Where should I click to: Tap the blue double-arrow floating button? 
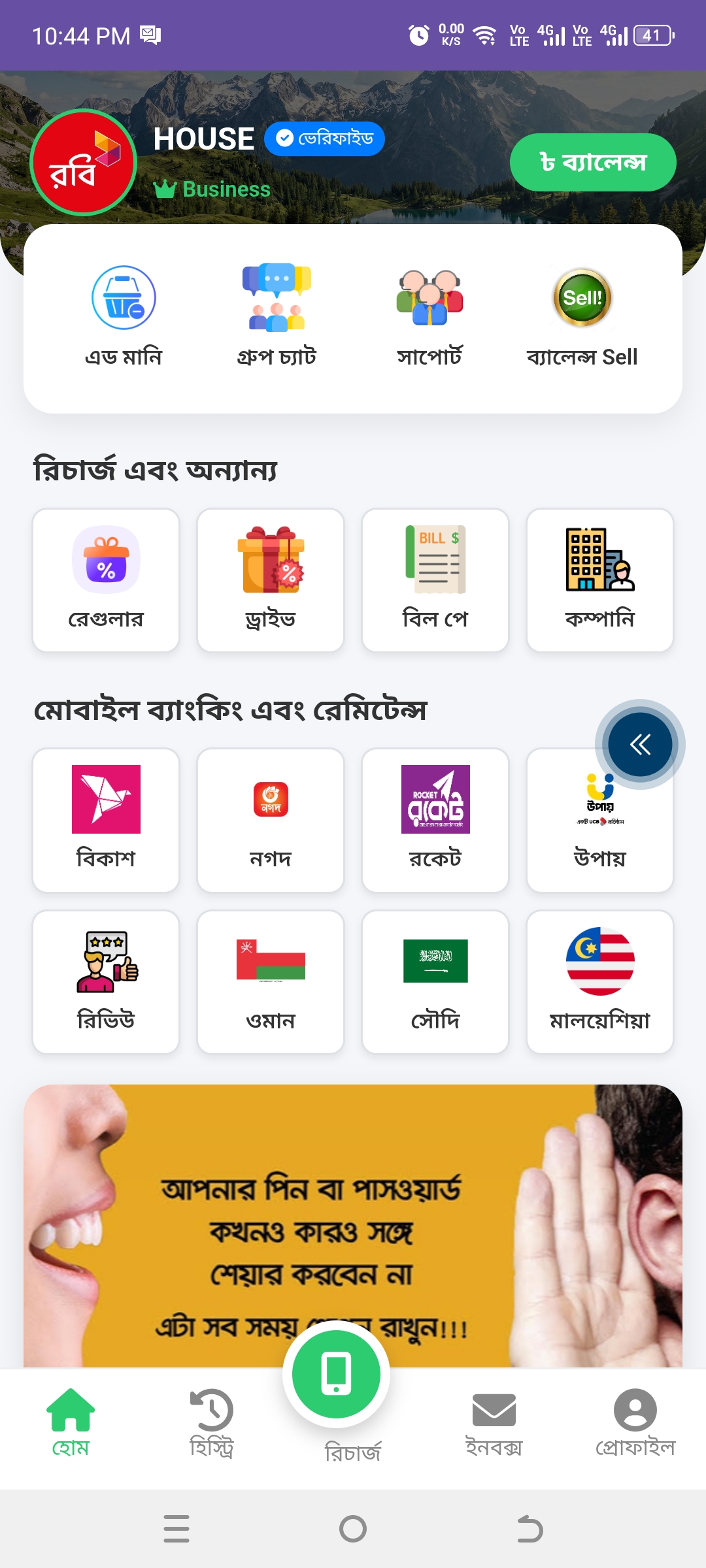[x=640, y=744]
